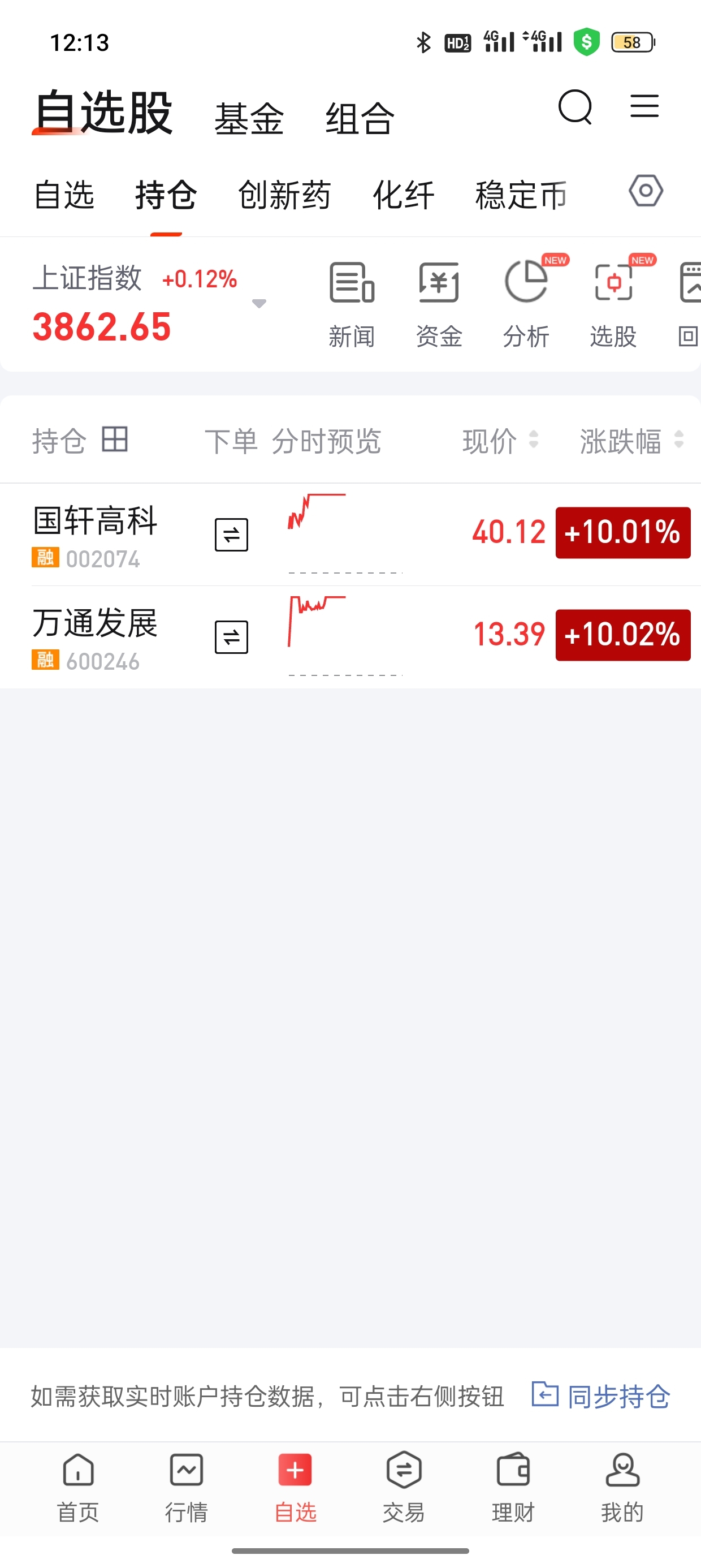This screenshot has width=701, height=1568.
Task: Tap 同步持仓 to sync holdings
Action: [601, 1395]
